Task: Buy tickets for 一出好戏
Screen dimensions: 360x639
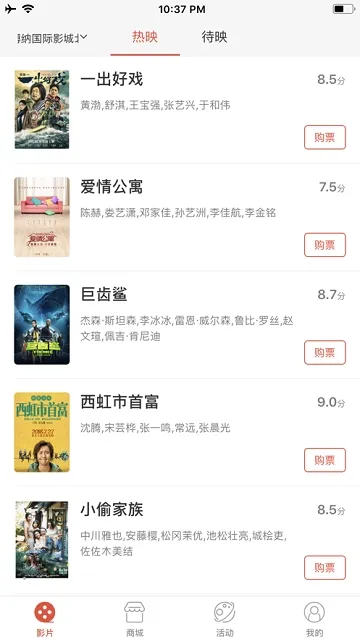Action: click(x=325, y=137)
